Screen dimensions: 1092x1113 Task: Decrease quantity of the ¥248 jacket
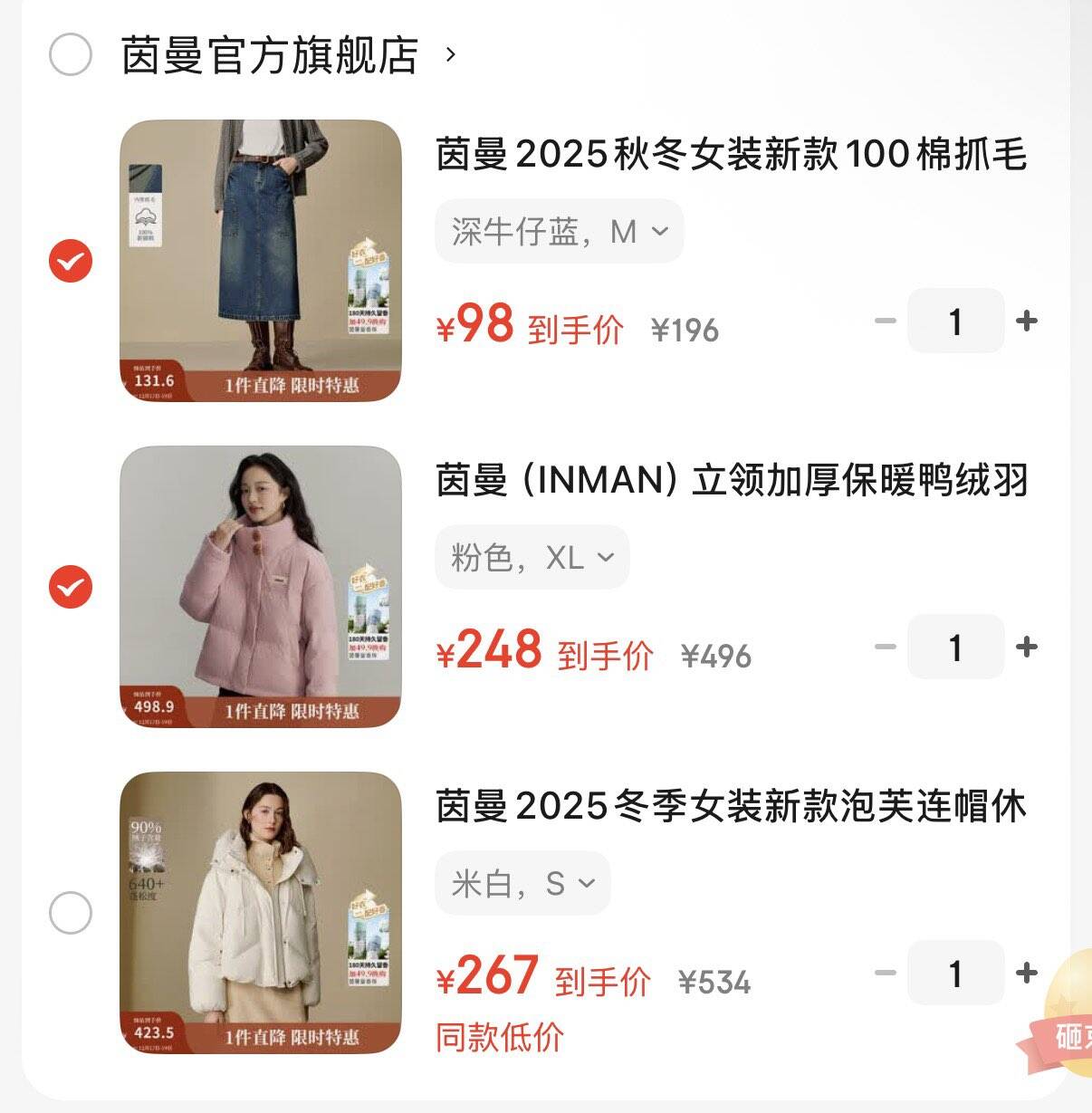click(x=885, y=647)
